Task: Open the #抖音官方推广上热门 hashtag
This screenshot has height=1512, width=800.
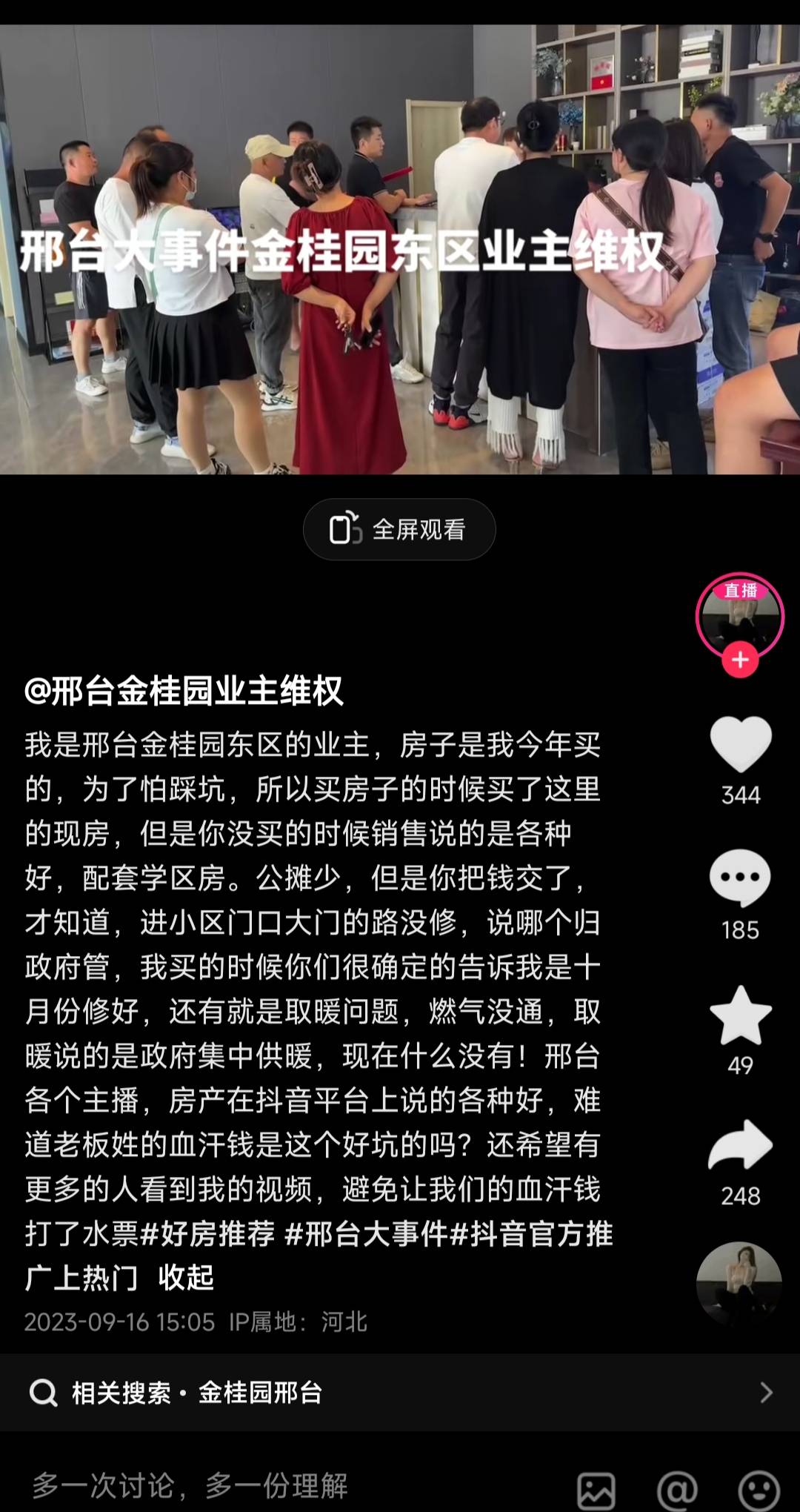Action: pos(530,1234)
